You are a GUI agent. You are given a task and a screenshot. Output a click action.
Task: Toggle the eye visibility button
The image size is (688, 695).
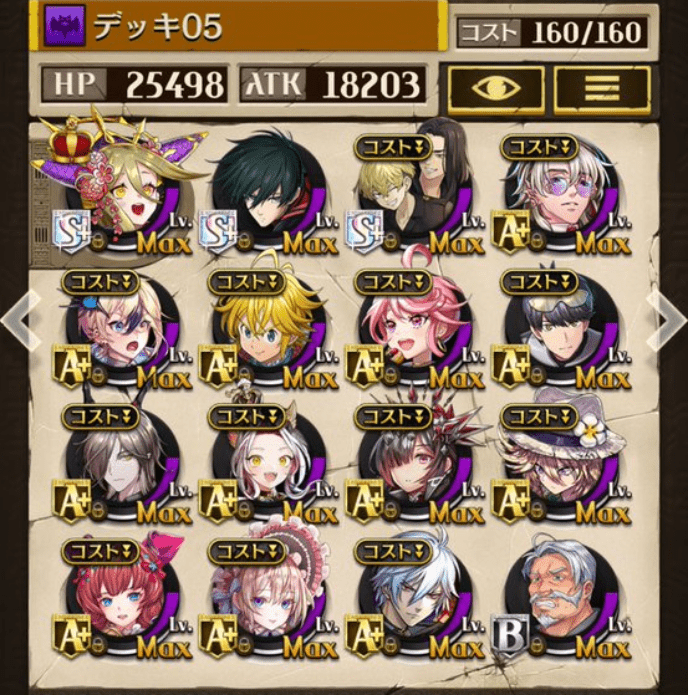coord(495,88)
